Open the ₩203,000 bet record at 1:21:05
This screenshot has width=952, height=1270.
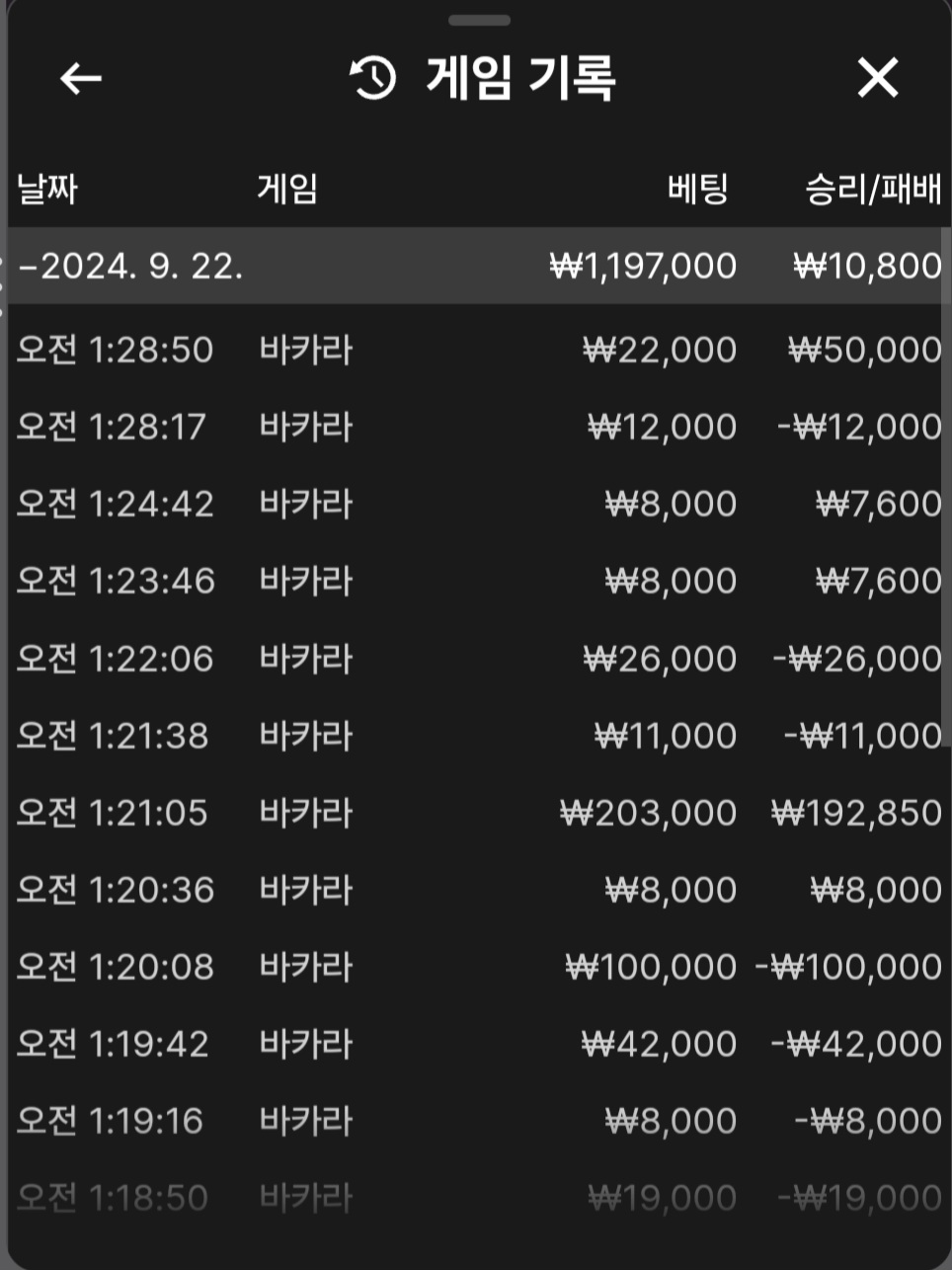pos(474,813)
